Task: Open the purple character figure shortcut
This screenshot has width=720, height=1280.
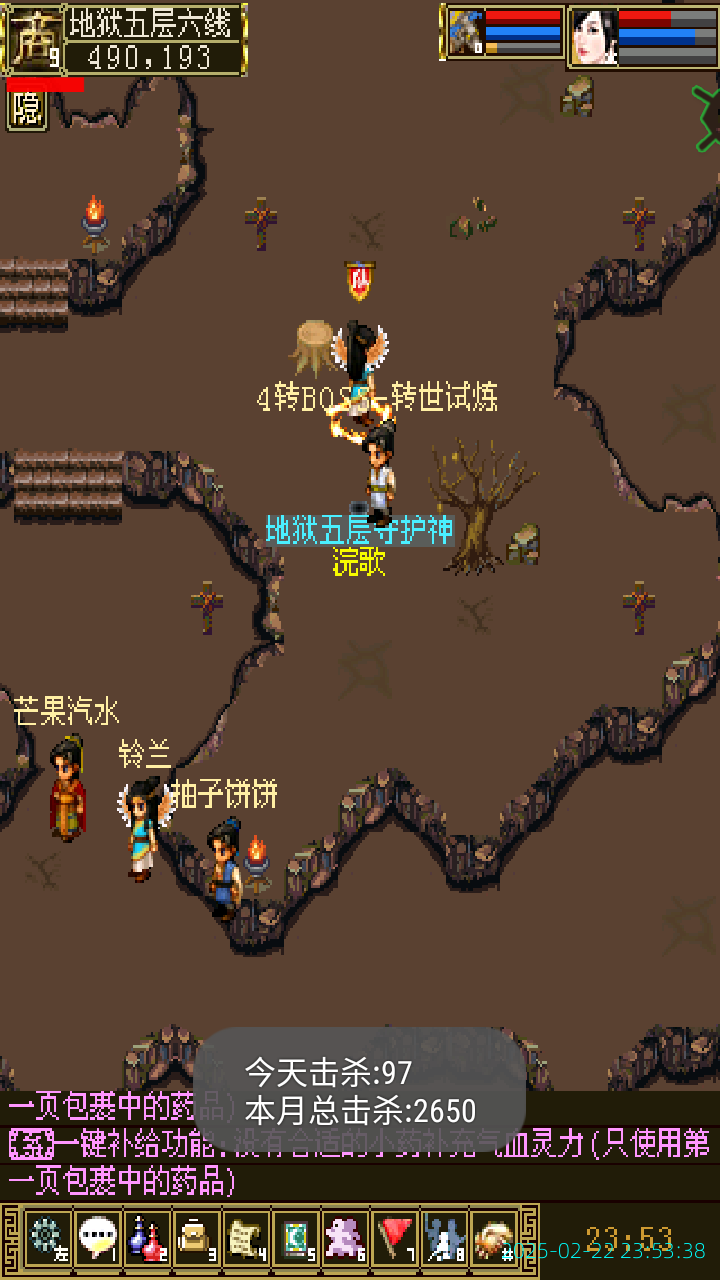Action: [x=345, y=1239]
